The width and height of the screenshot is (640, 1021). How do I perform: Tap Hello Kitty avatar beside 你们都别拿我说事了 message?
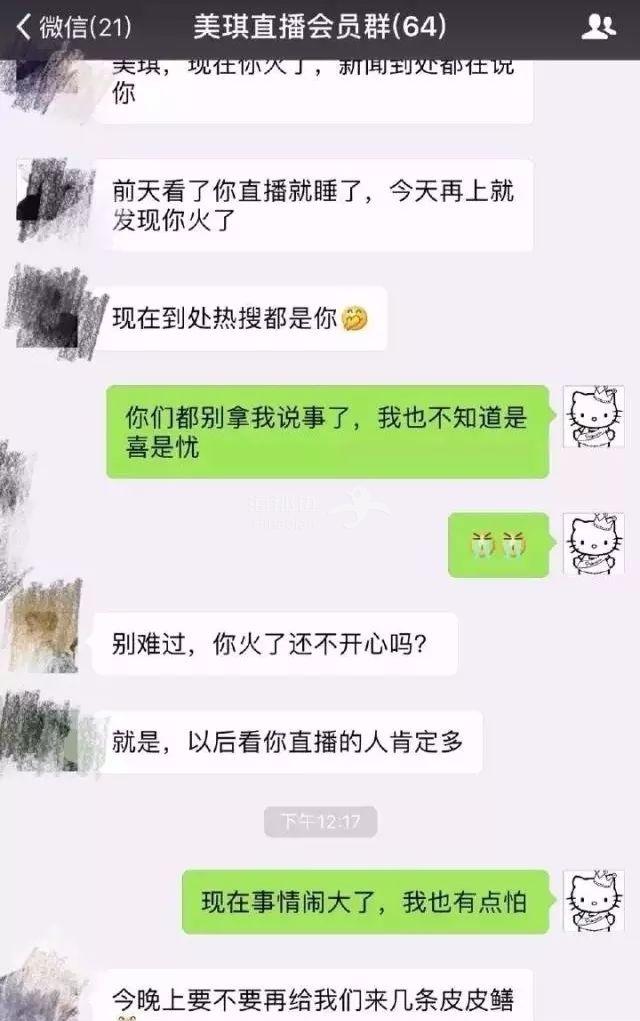pos(594,416)
